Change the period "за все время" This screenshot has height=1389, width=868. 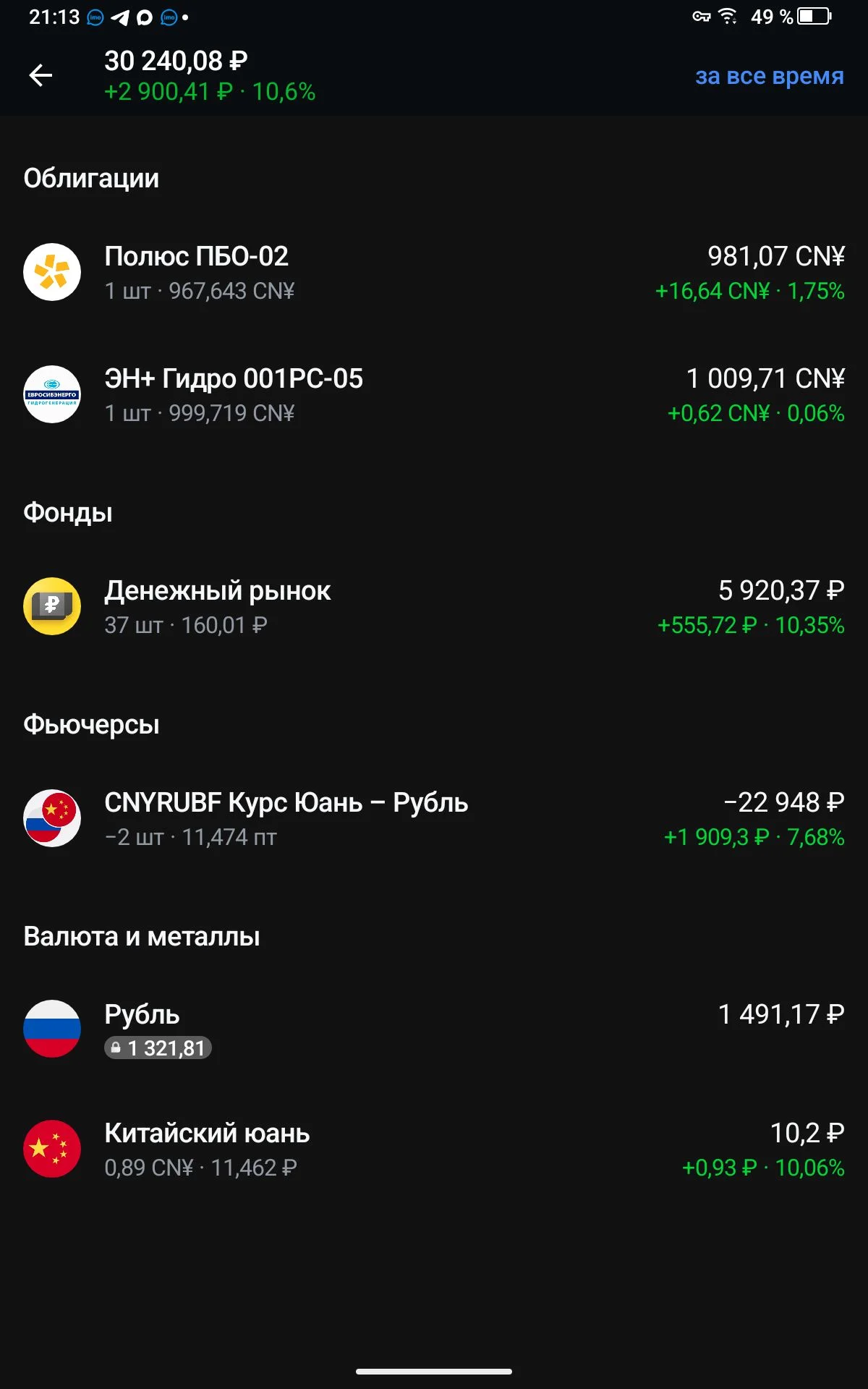point(770,76)
